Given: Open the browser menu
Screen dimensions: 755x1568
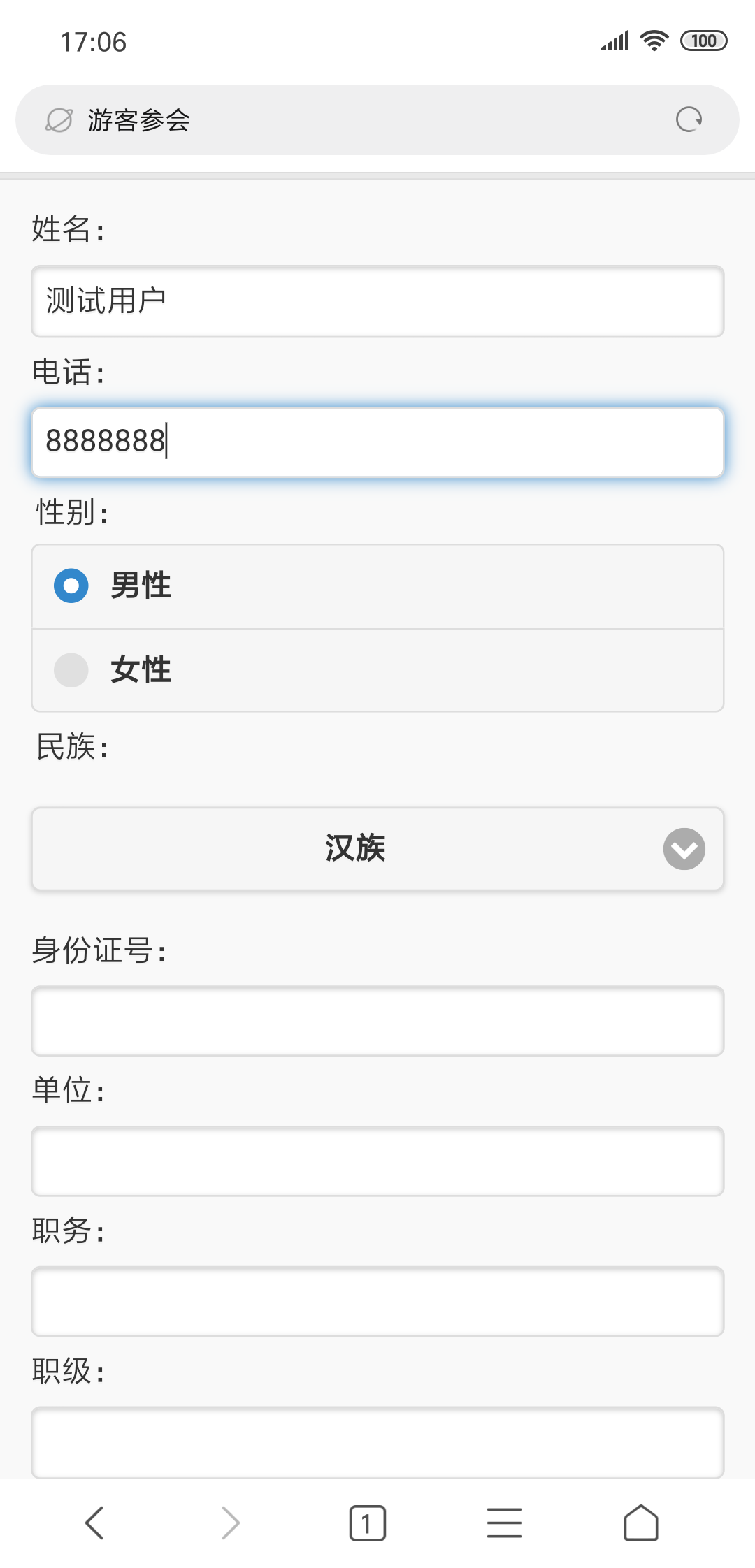Looking at the screenshot, I should click(x=504, y=1523).
